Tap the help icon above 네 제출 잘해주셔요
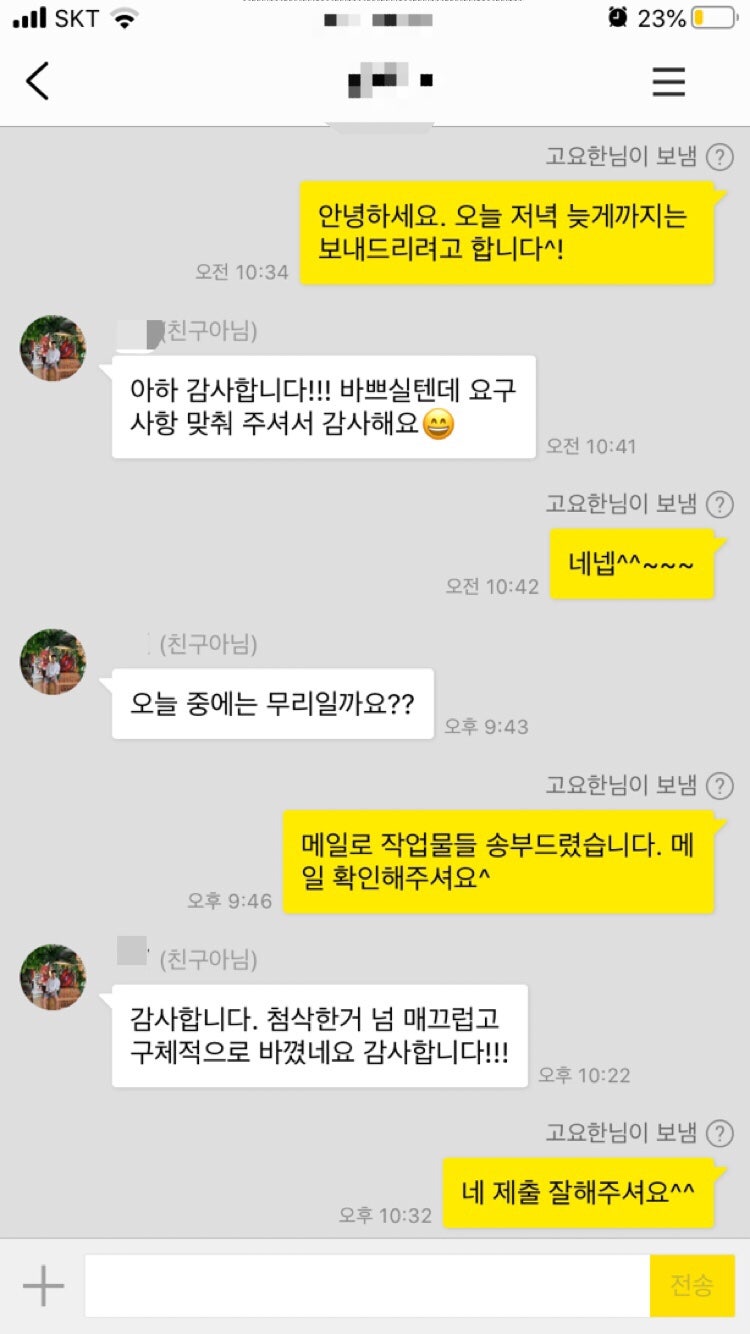Screen dimensions: 750x1334 719,1133
